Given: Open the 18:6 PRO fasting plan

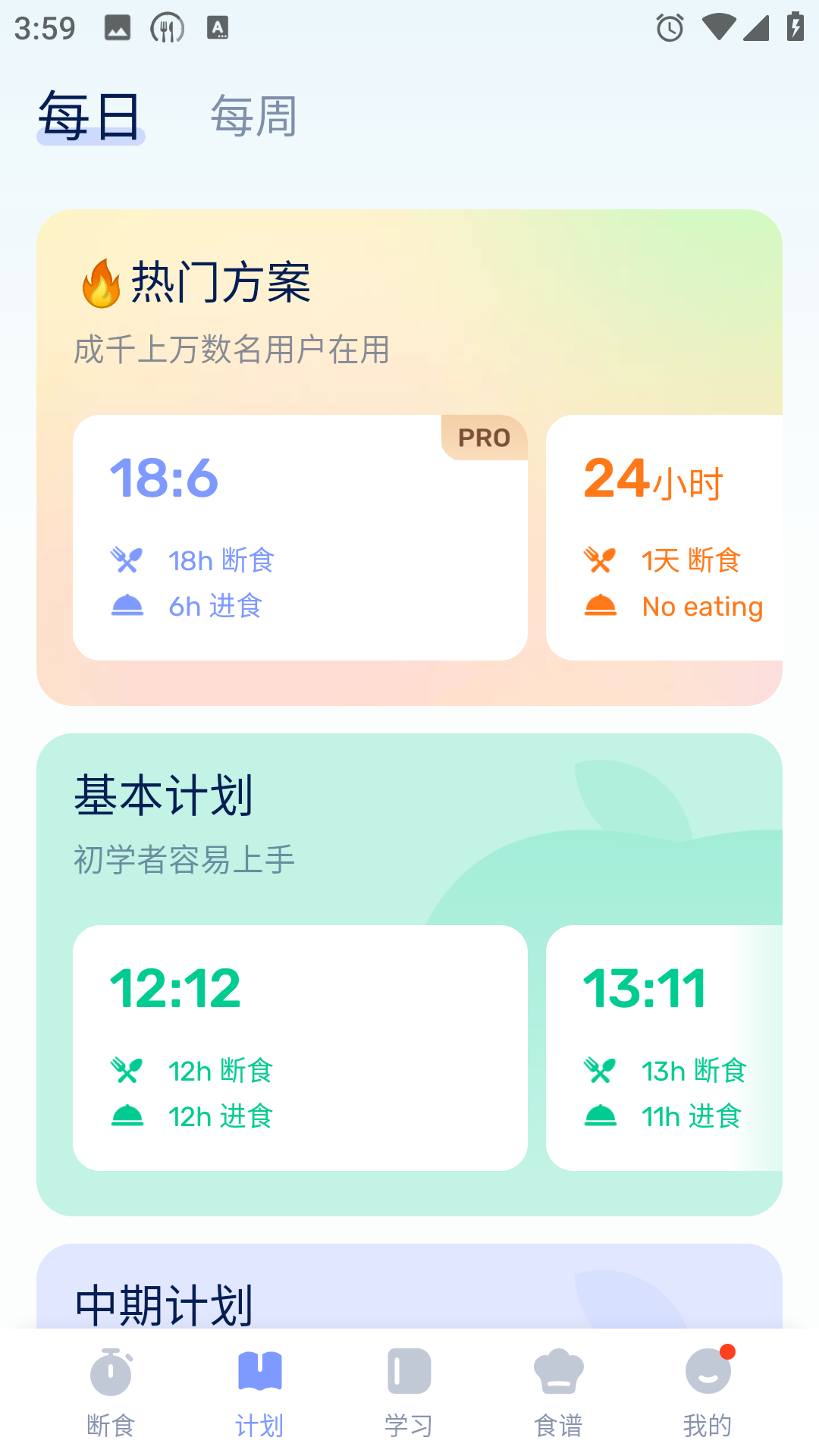Looking at the screenshot, I should click(300, 537).
